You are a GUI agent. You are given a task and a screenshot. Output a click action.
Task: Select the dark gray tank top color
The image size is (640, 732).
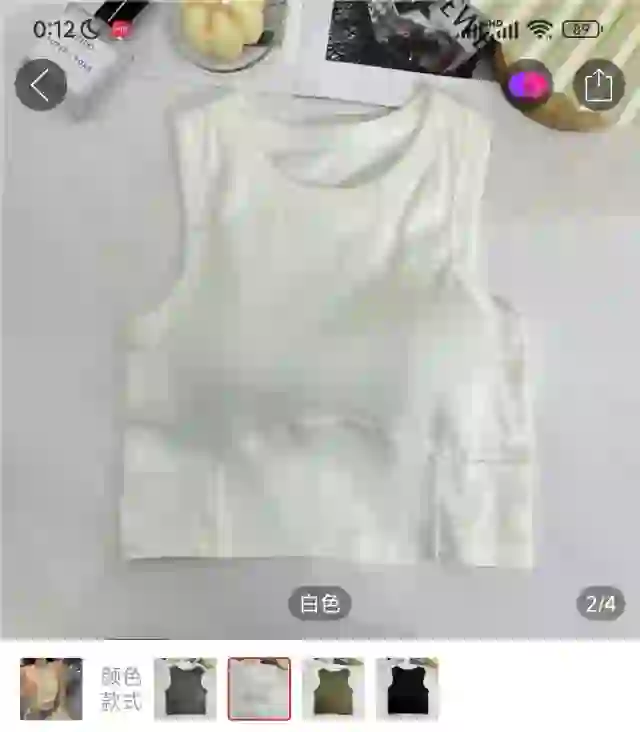(185, 689)
